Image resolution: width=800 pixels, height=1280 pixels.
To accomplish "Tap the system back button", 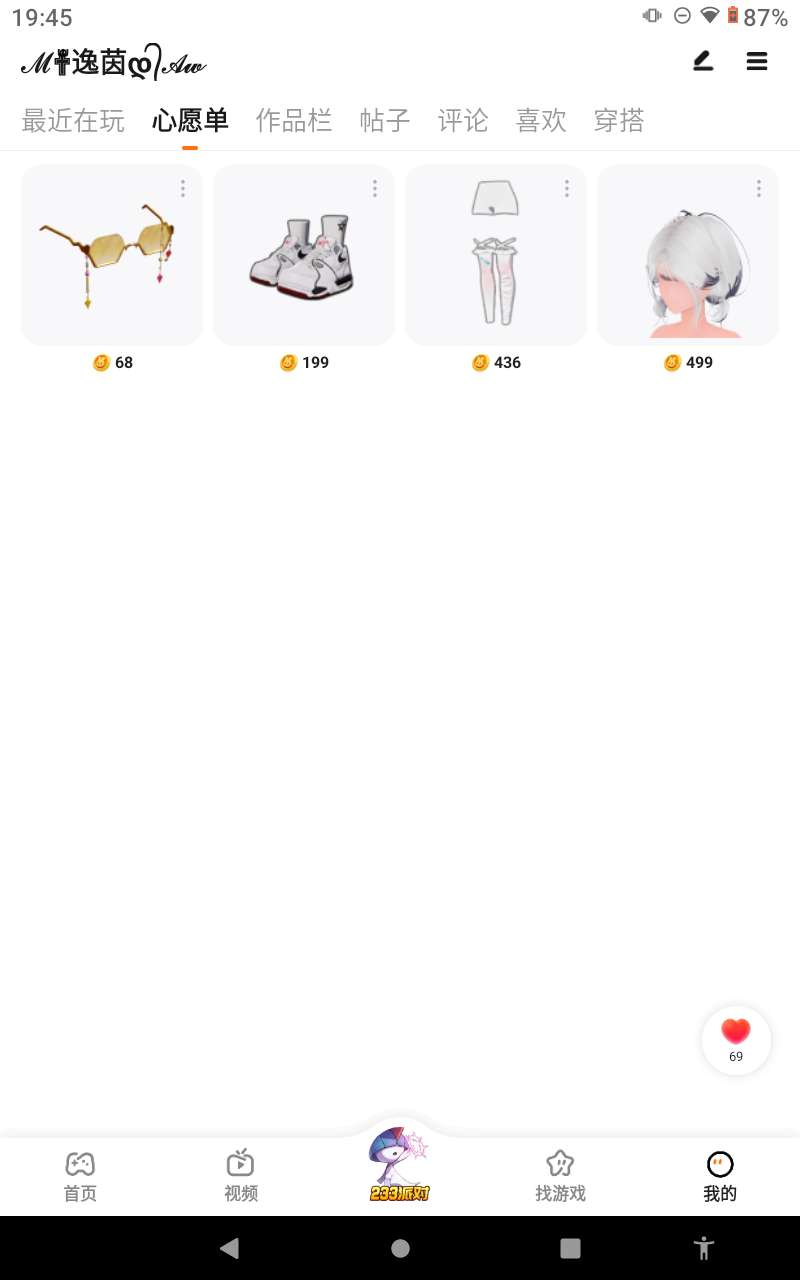I will 230,1248.
